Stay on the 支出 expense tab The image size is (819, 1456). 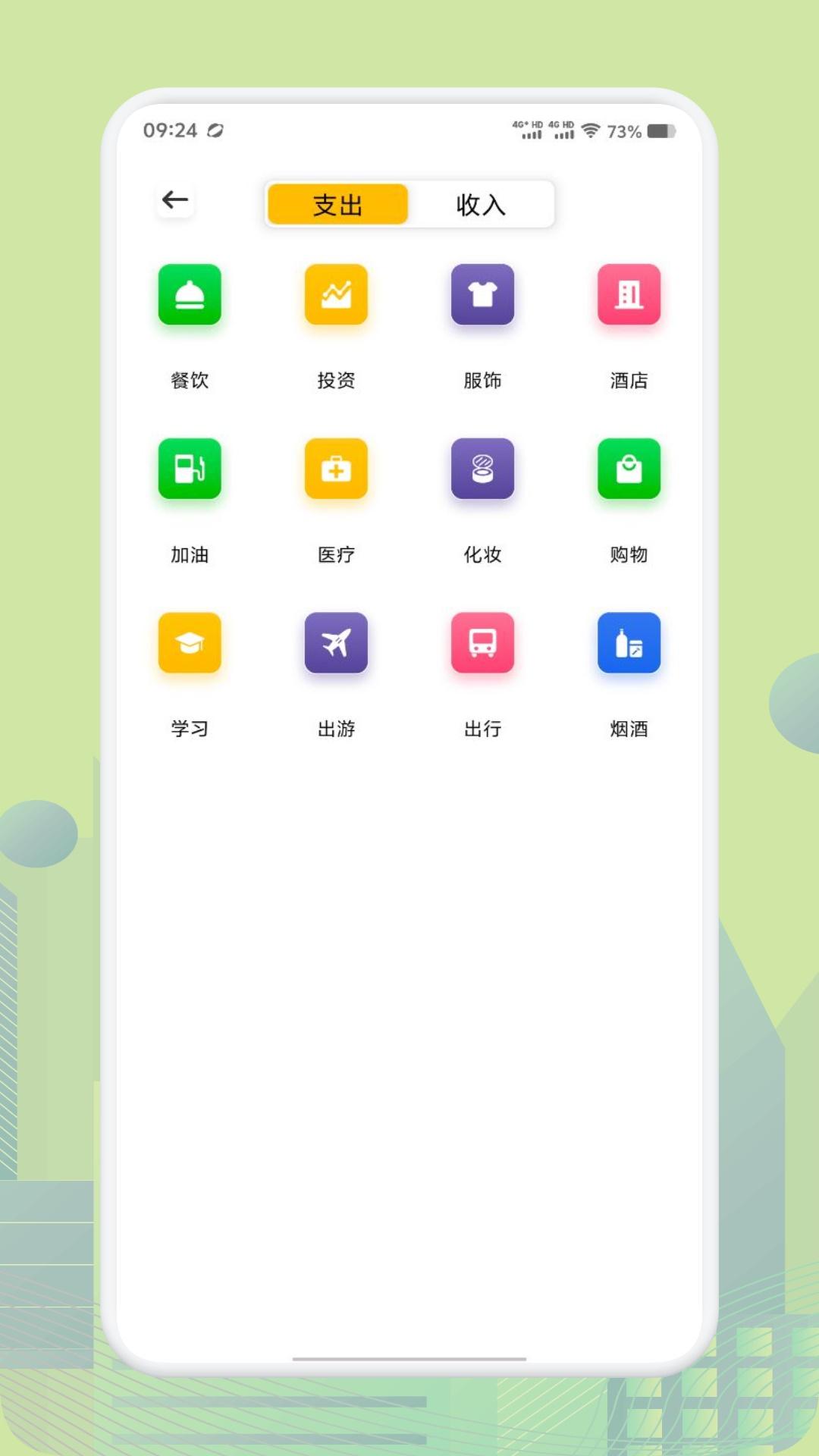click(337, 204)
